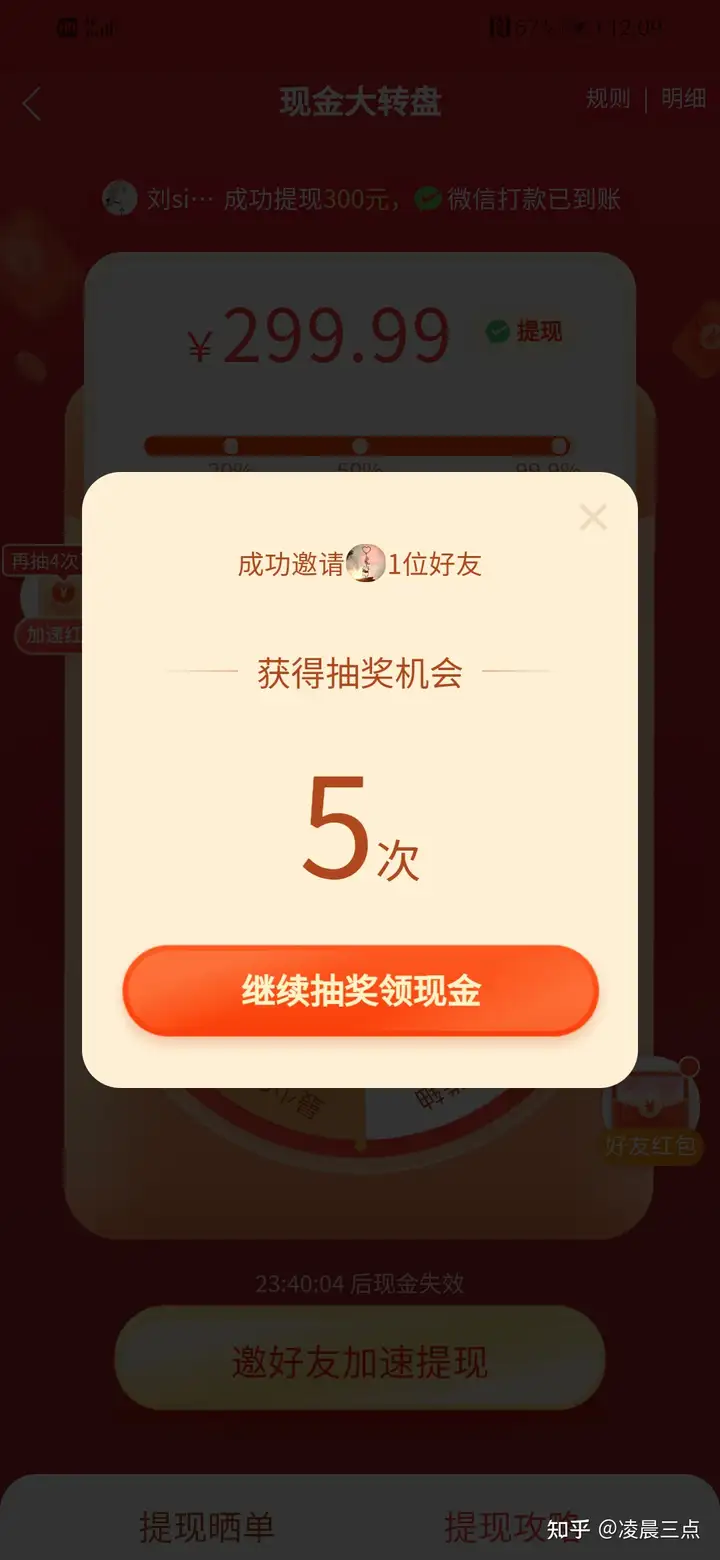Tap 提现 next to ¥299.99

point(525,332)
